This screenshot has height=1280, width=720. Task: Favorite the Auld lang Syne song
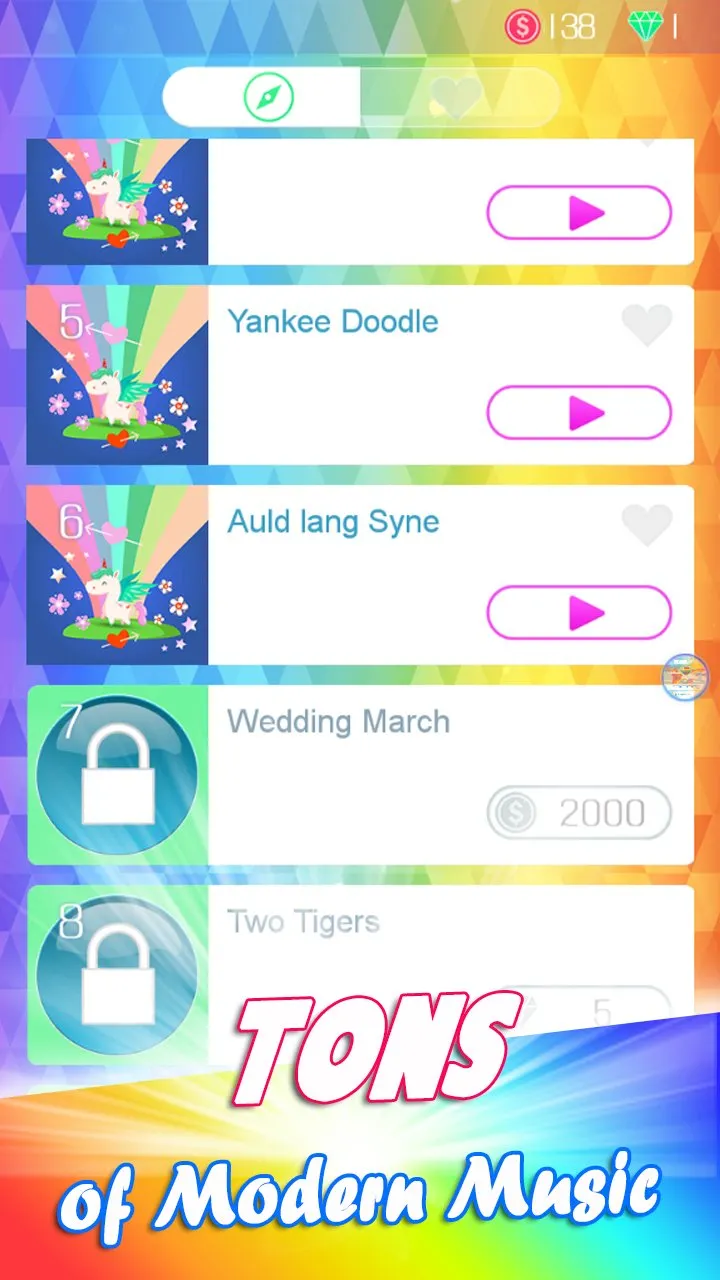647,526
